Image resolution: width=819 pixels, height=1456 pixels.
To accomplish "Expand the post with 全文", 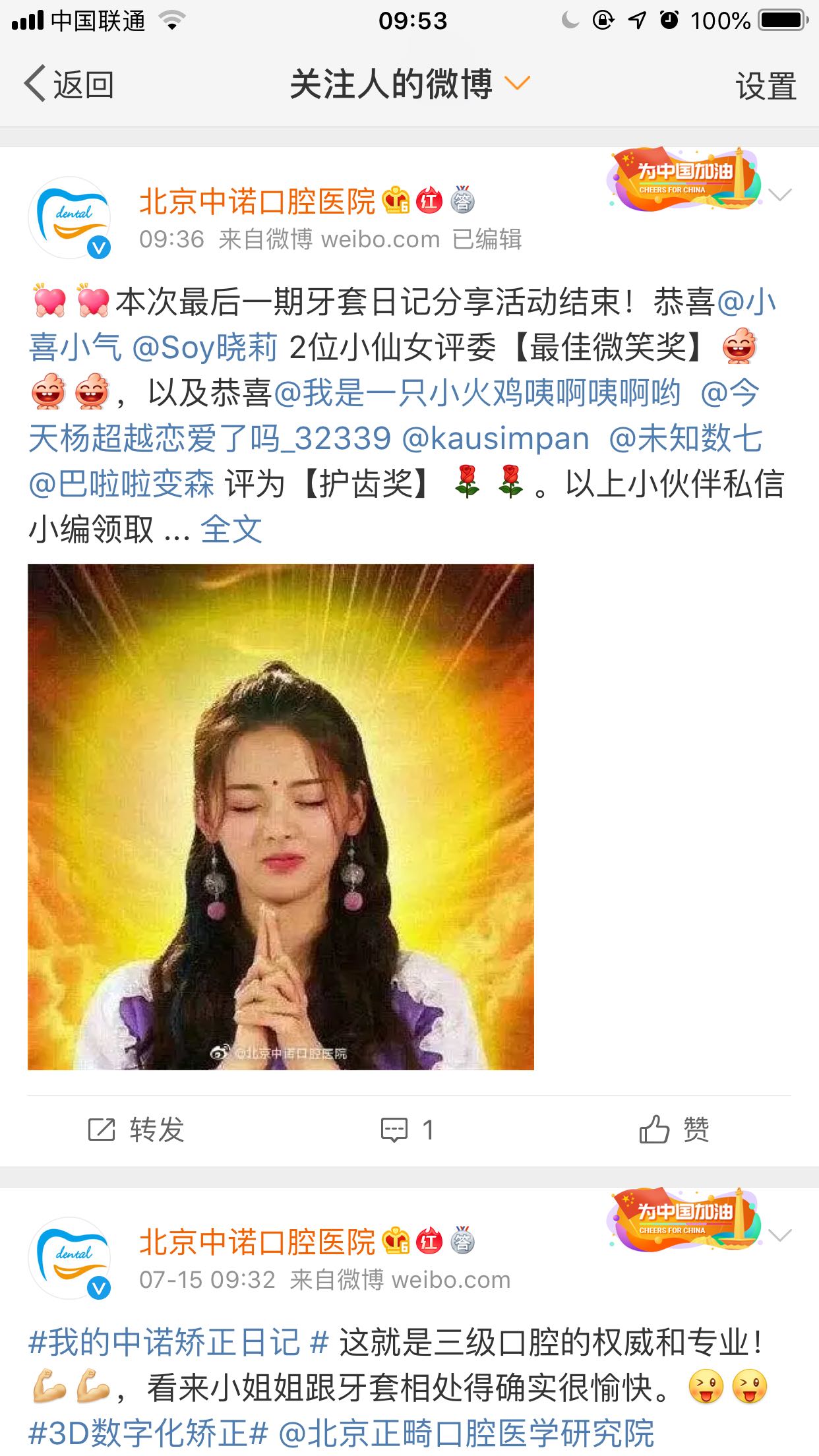I will coord(231,530).
